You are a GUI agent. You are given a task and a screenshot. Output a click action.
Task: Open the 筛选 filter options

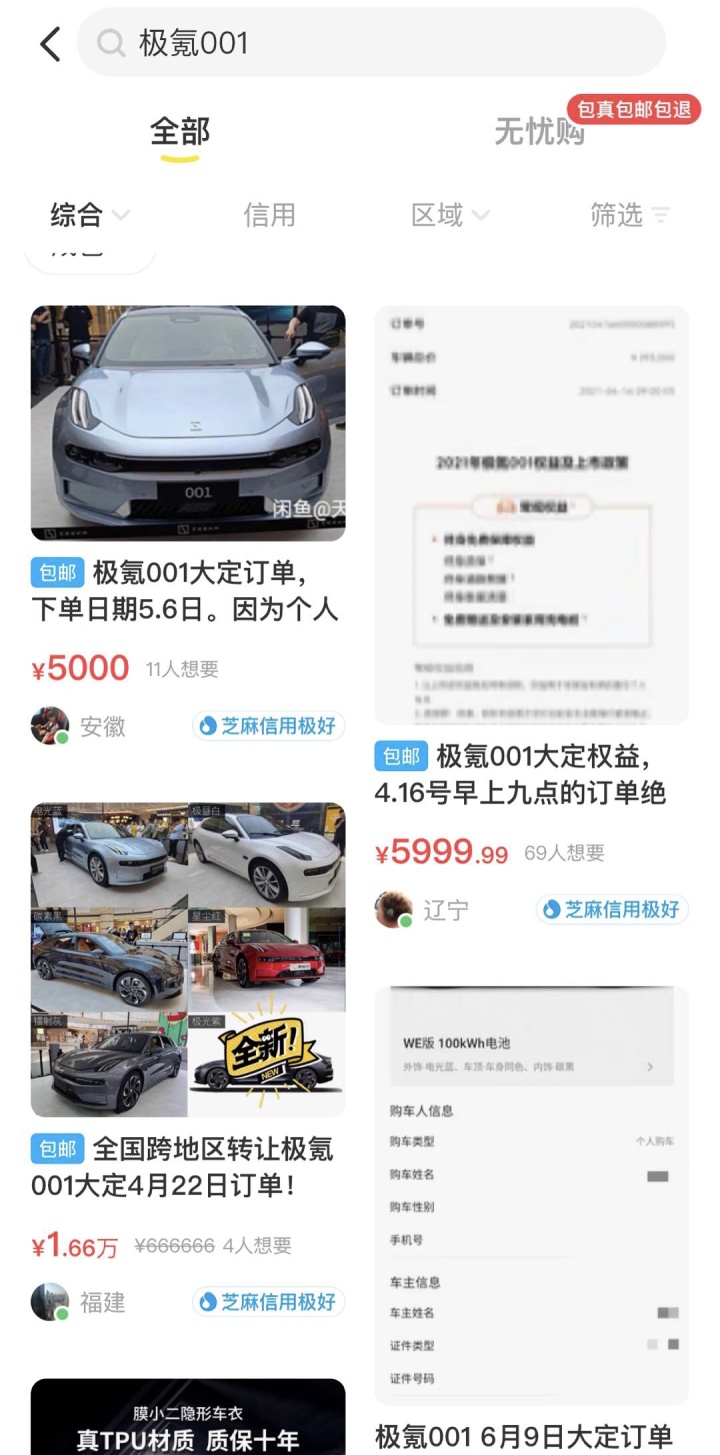point(629,215)
